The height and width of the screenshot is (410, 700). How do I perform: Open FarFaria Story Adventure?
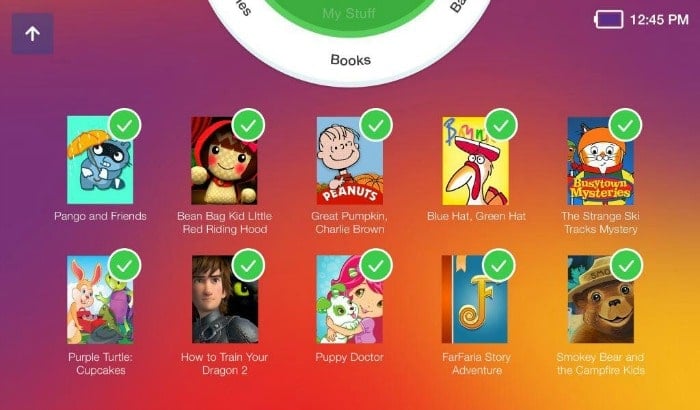point(475,300)
